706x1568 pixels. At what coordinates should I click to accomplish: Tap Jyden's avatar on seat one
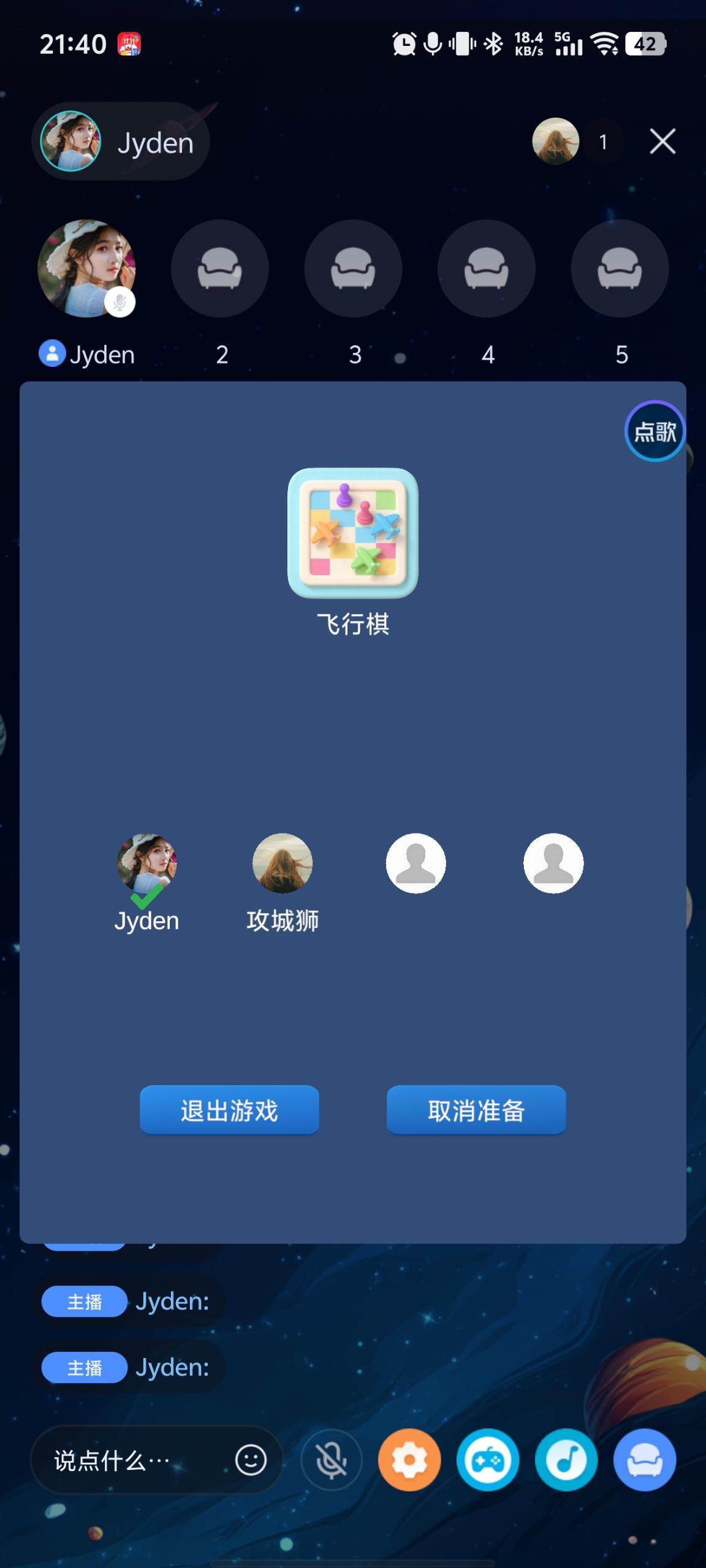pos(86,268)
